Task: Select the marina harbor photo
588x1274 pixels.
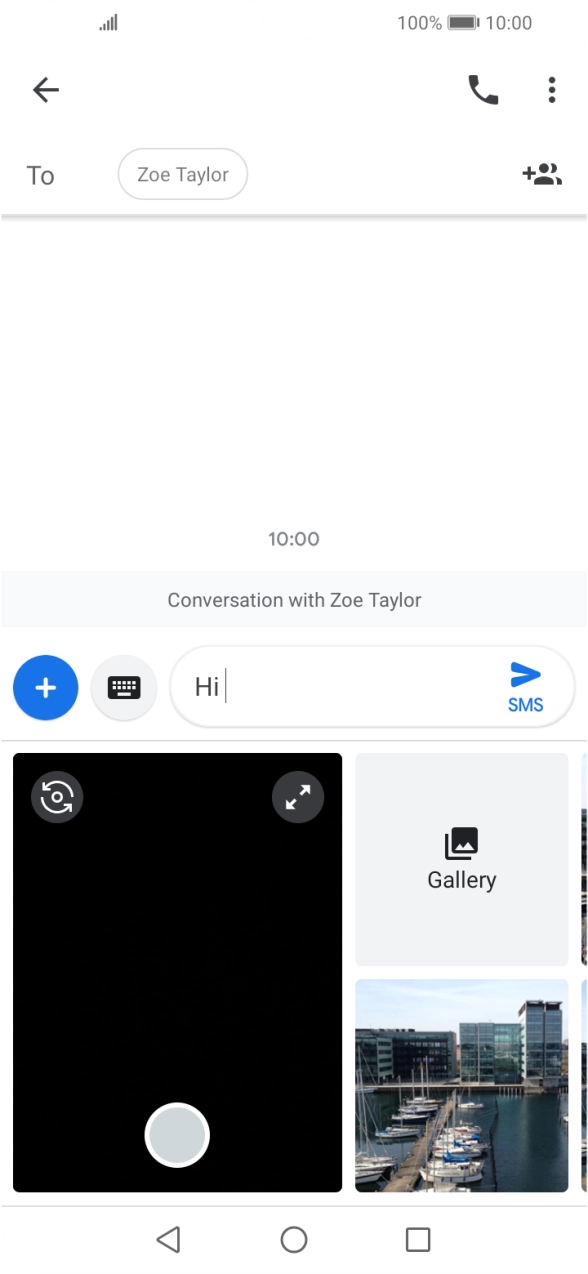Action: 462,1085
